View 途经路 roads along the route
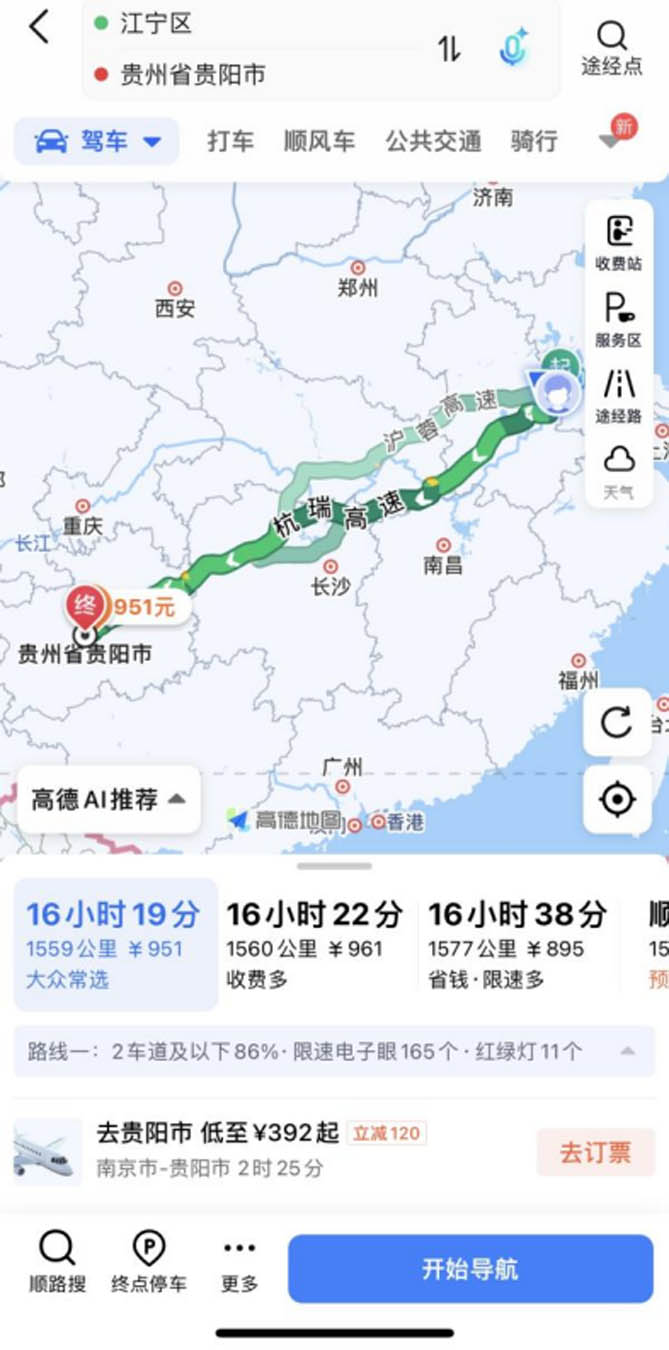 [x=618, y=395]
